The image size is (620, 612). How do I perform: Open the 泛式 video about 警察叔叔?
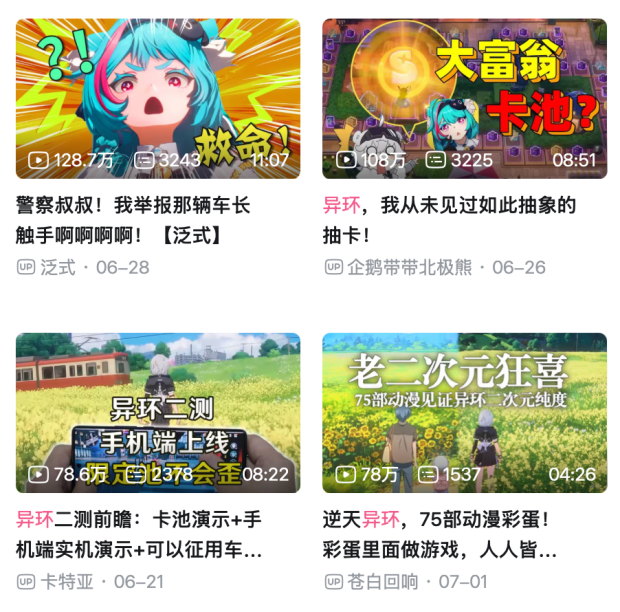tap(157, 98)
